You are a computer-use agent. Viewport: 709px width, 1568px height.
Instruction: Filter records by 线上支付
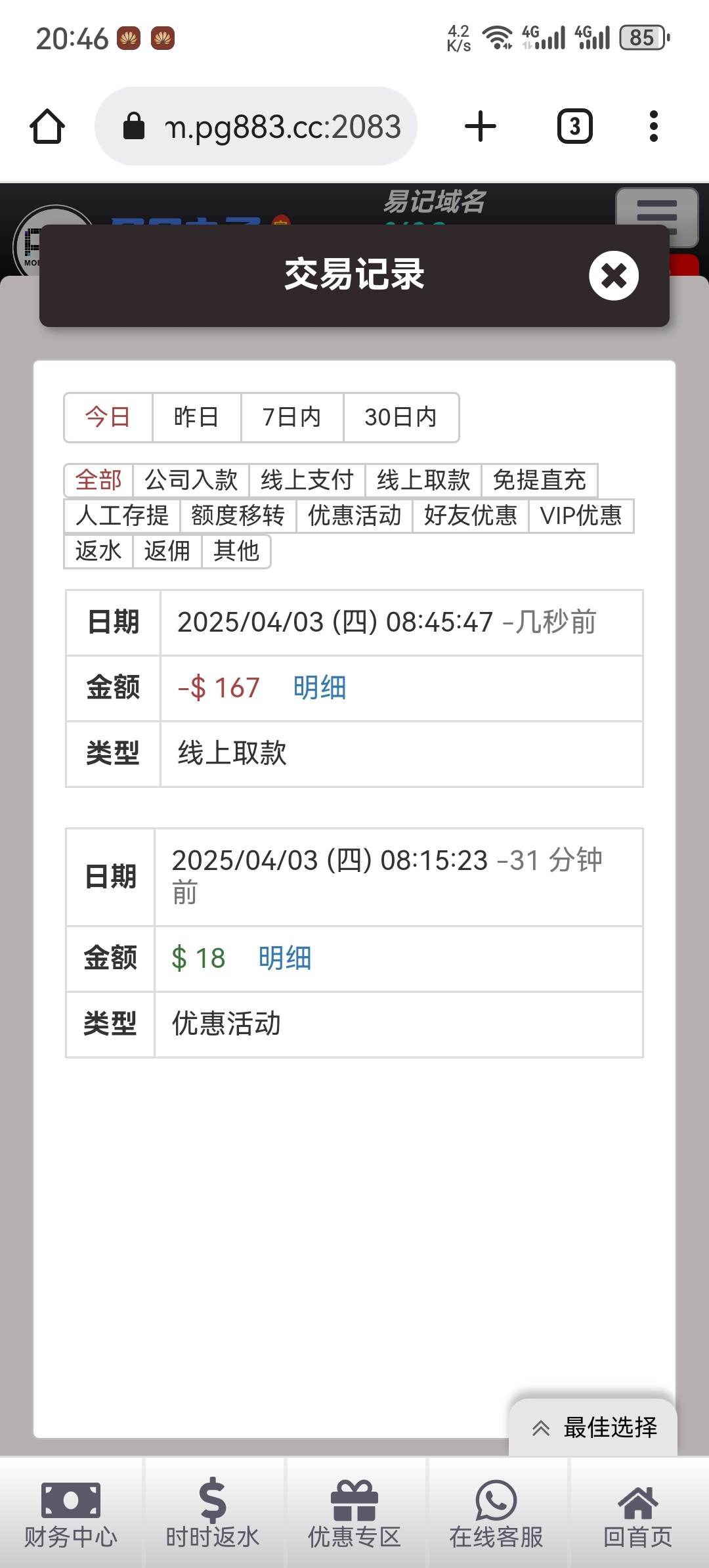pos(307,480)
